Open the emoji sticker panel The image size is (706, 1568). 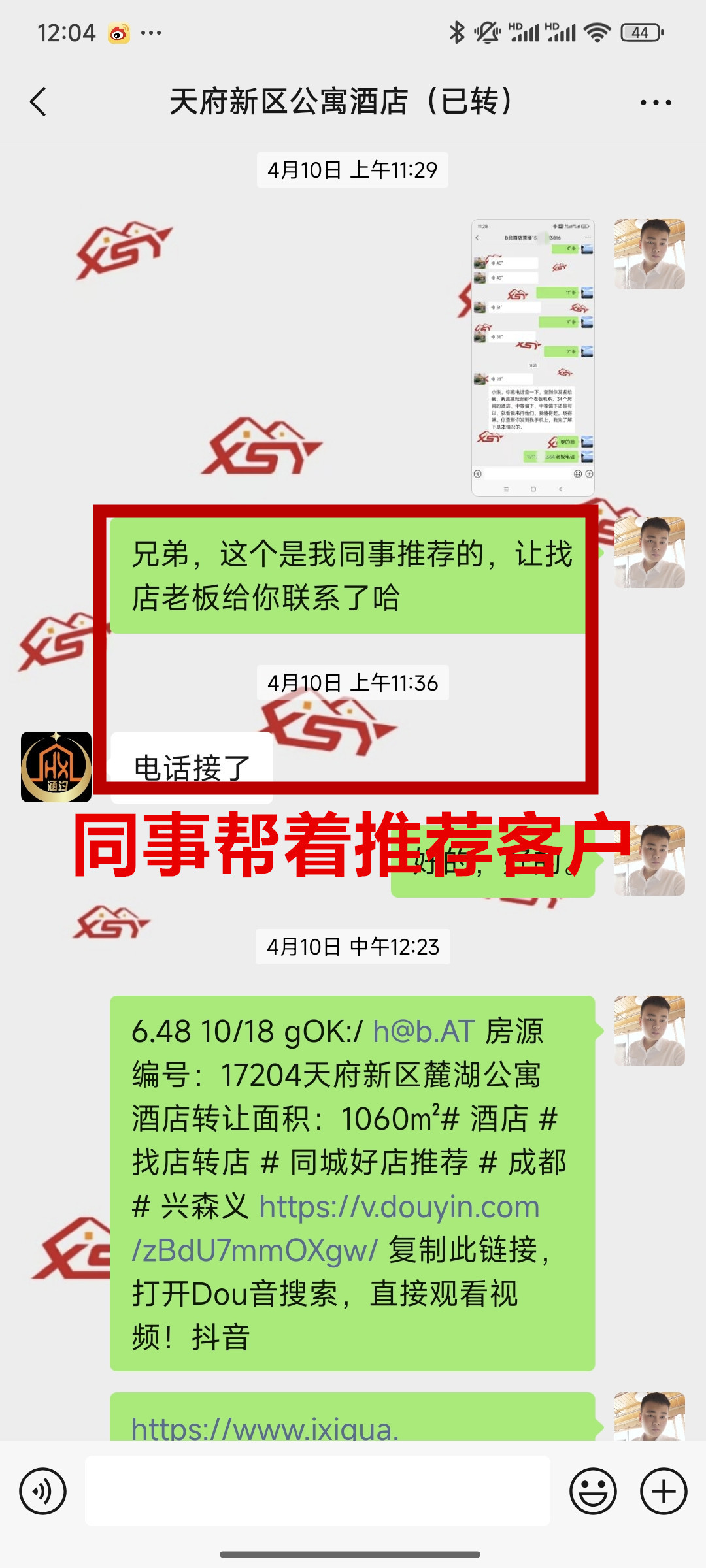tap(593, 1492)
